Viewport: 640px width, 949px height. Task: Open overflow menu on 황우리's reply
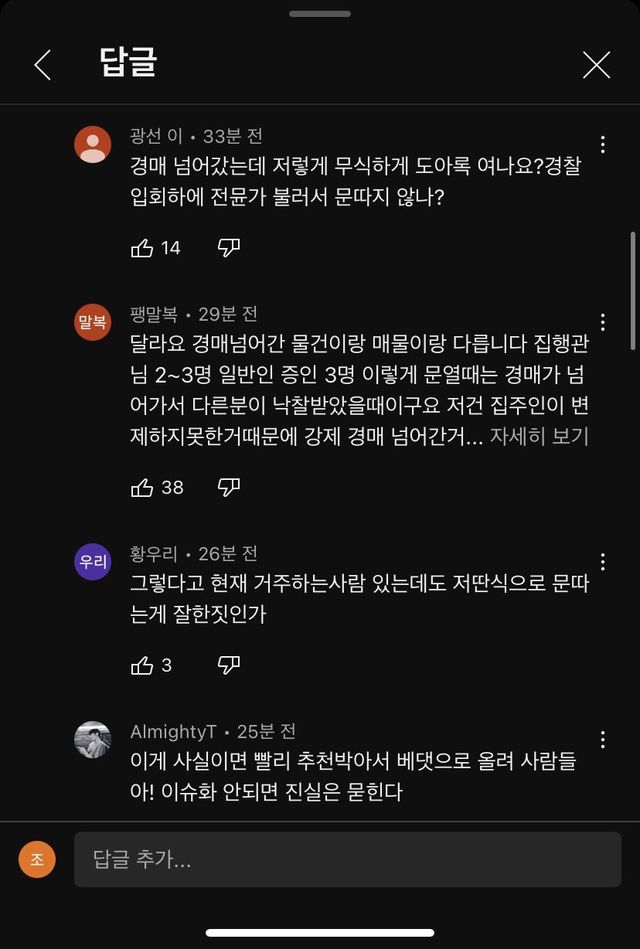tap(603, 561)
